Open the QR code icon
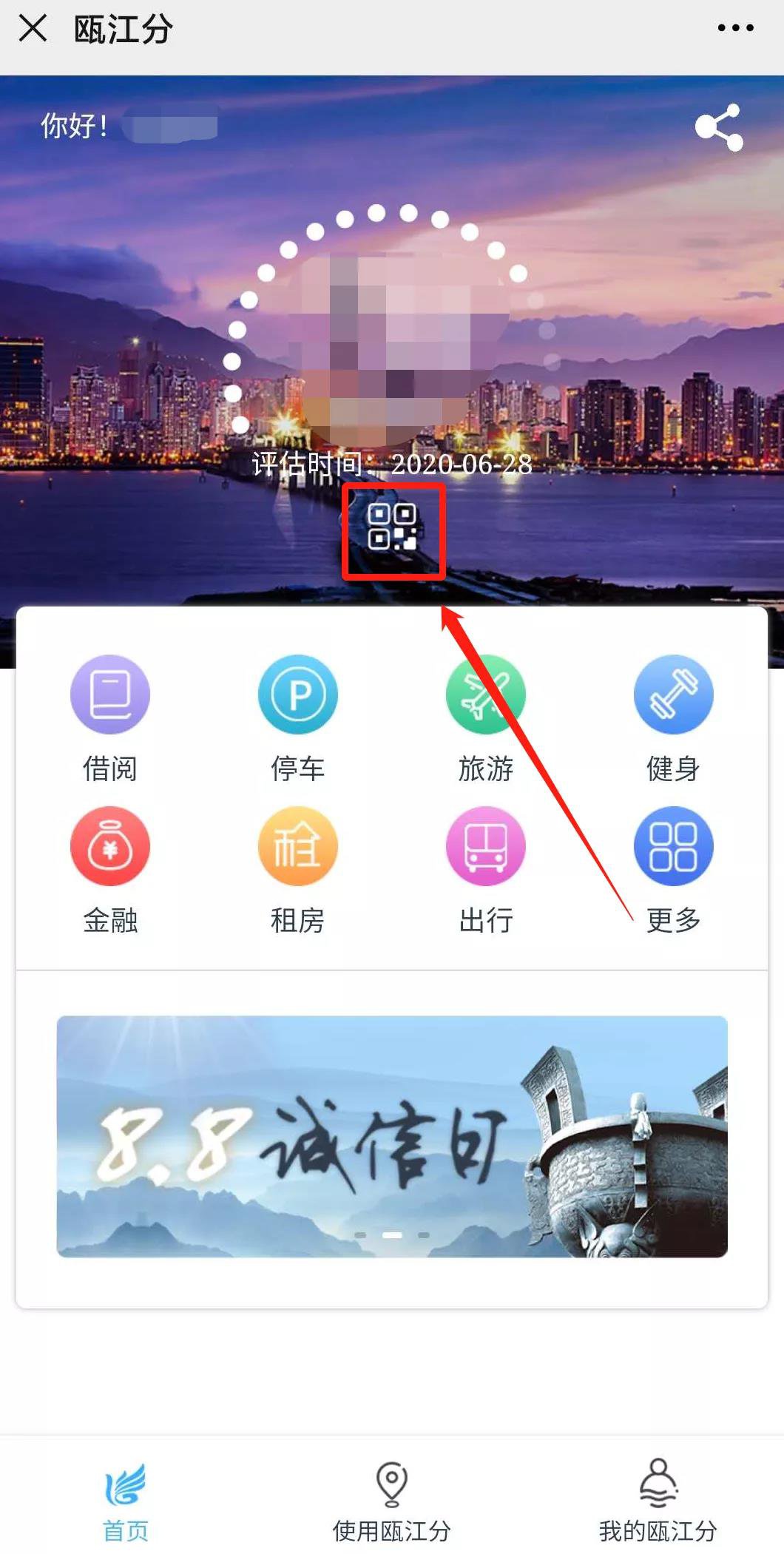The height and width of the screenshot is (1554, 784). (392, 527)
